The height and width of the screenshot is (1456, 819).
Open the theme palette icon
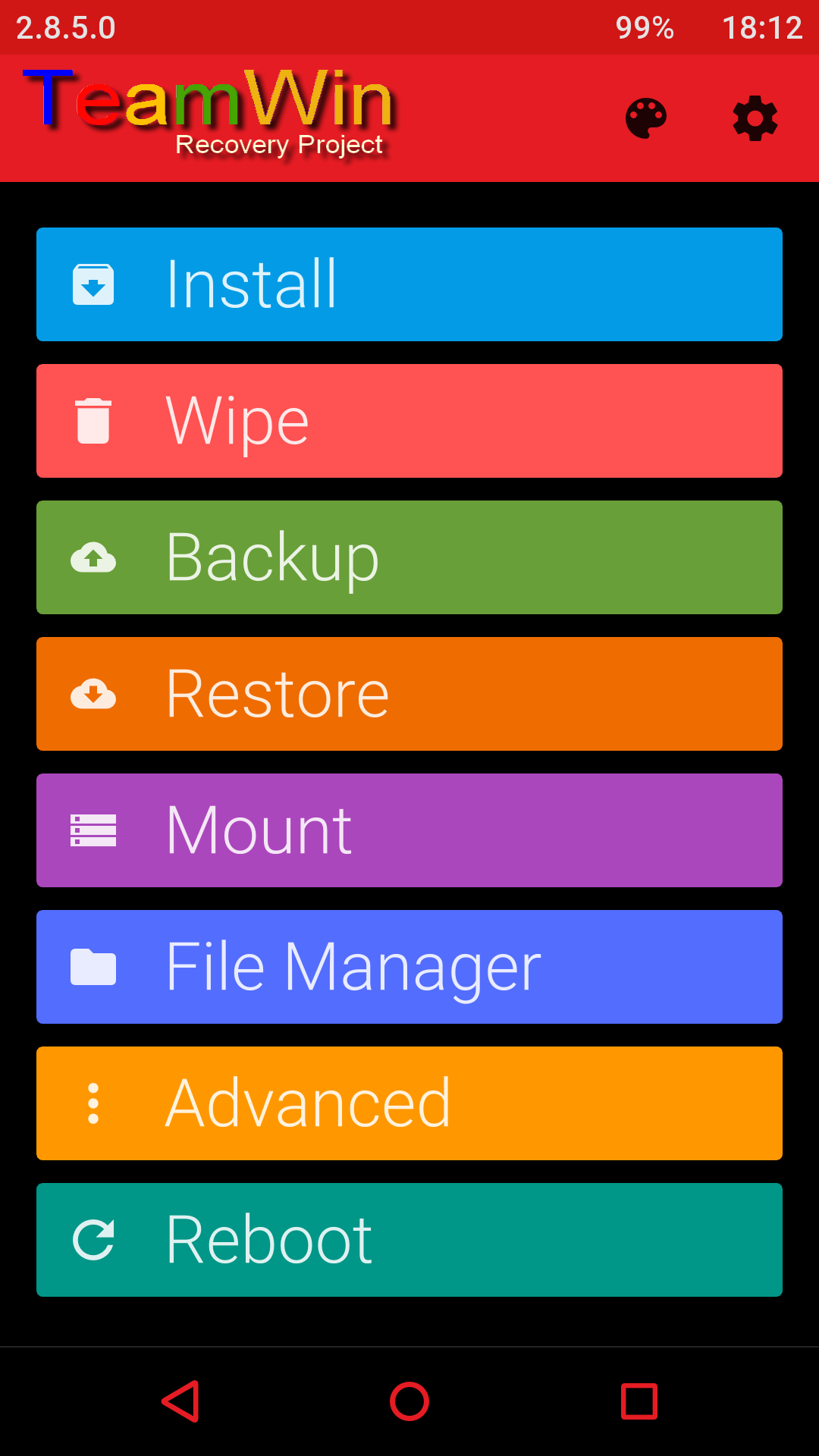pyautogui.click(x=646, y=118)
